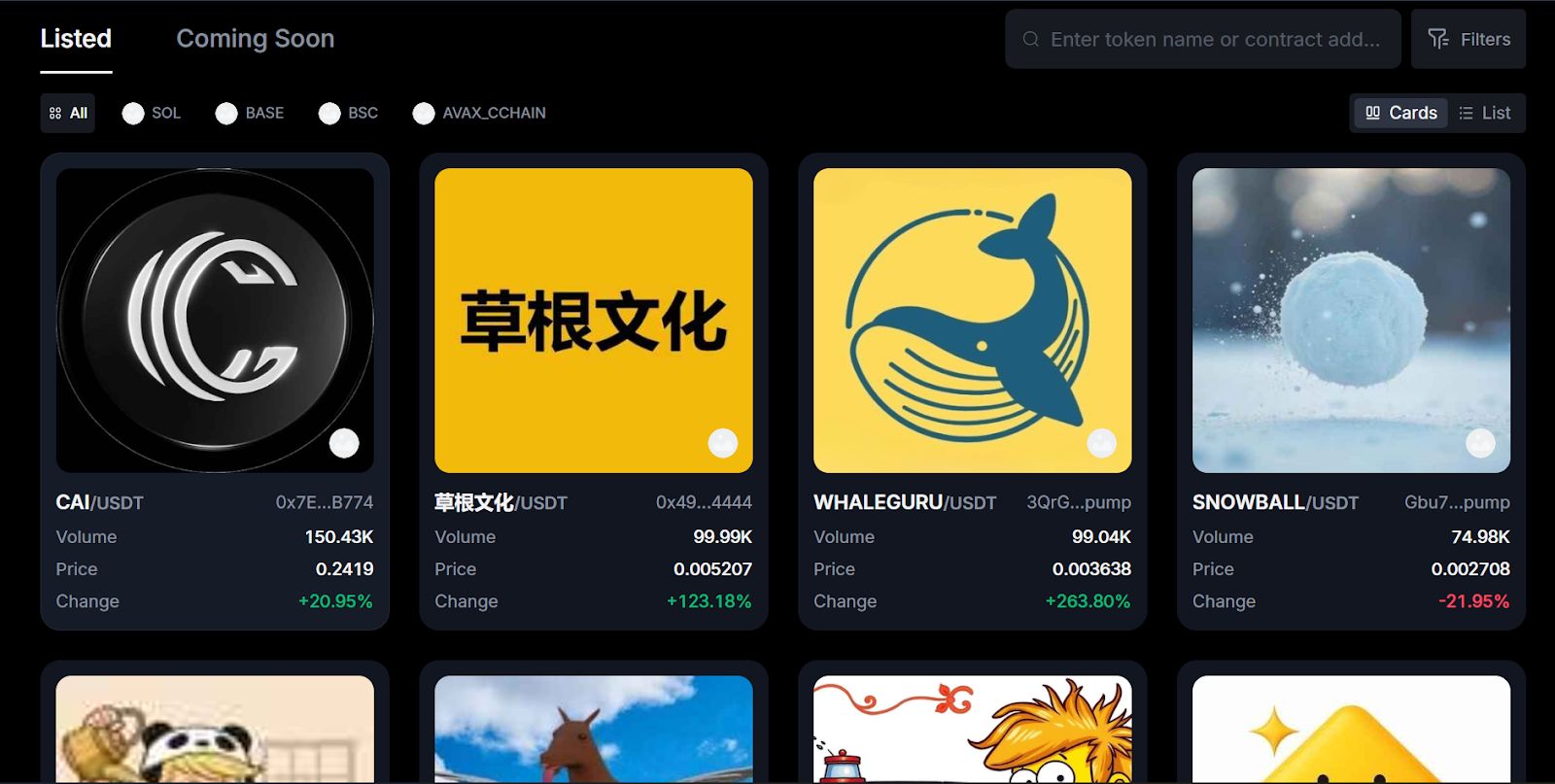Image resolution: width=1555 pixels, height=784 pixels.
Task: Tap the token name search field
Action: 1213,40
